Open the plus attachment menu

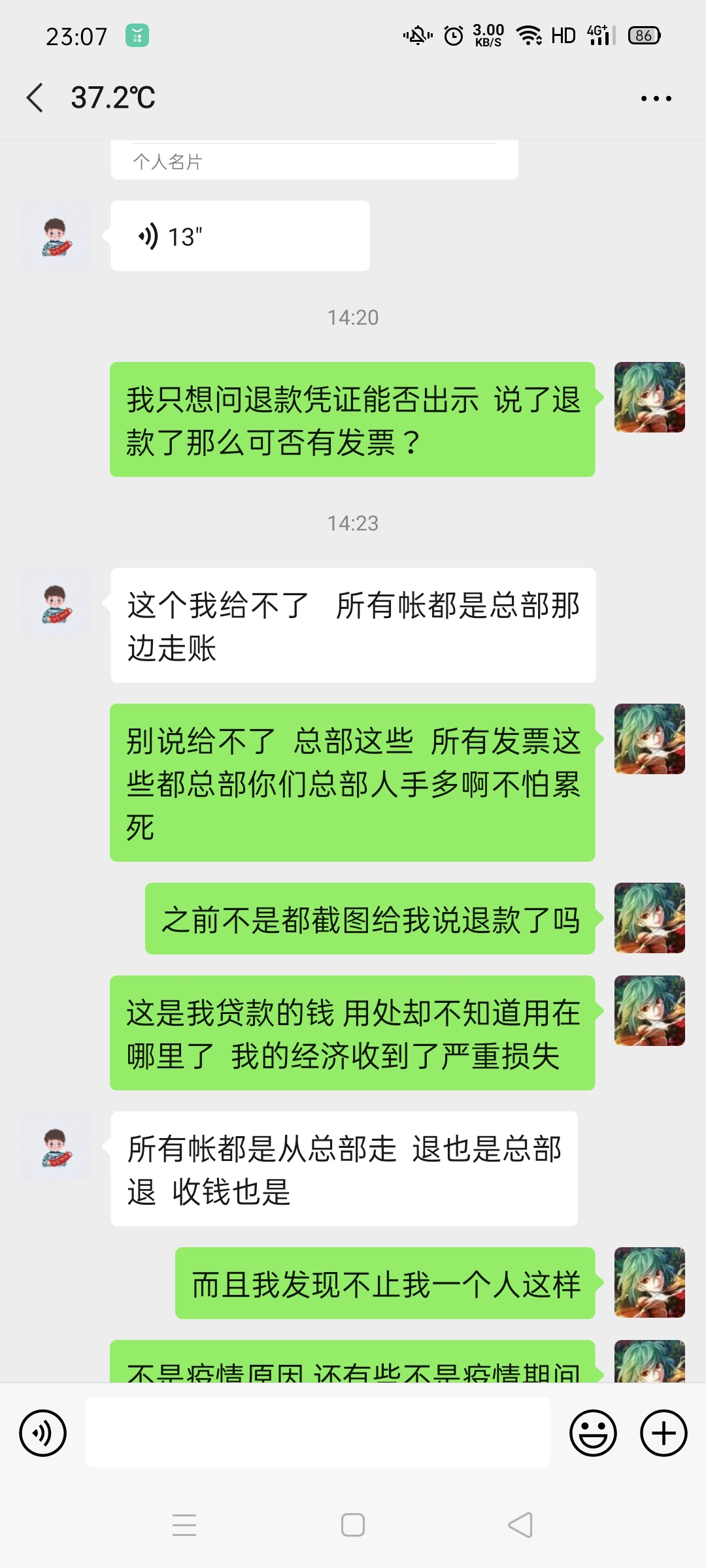click(x=663, y=1433)
